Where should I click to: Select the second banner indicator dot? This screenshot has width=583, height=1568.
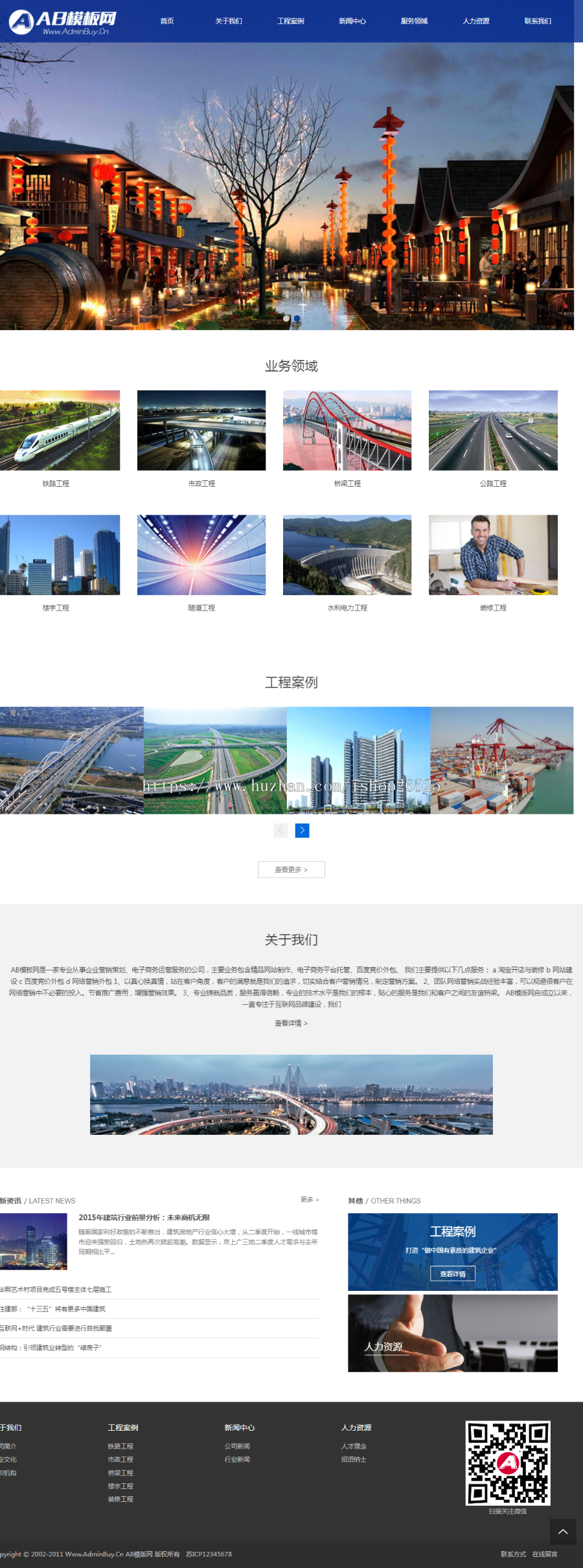297,319
